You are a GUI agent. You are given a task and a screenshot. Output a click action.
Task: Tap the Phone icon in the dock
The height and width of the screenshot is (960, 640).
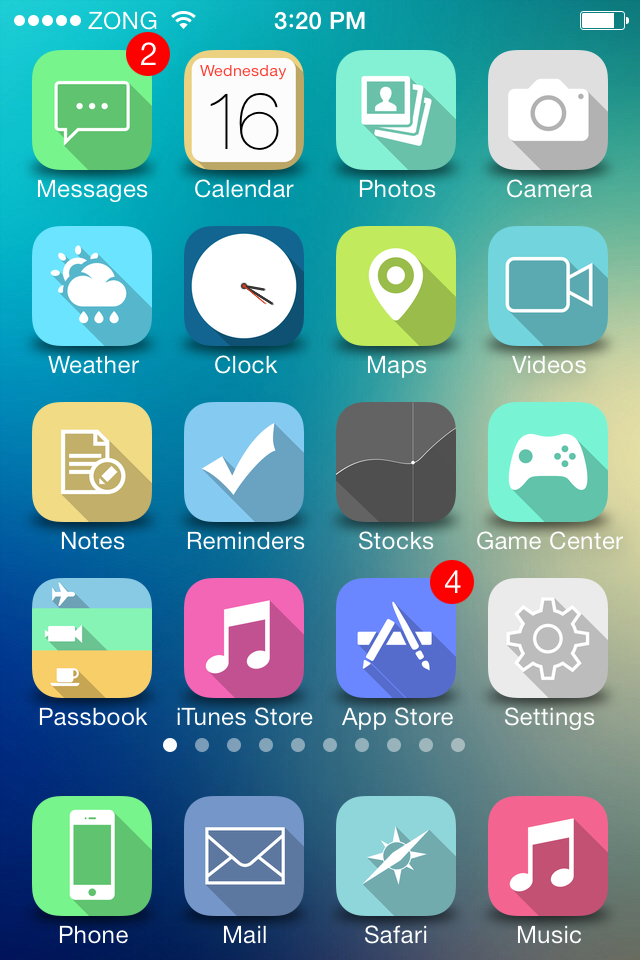tap(92, 856)
